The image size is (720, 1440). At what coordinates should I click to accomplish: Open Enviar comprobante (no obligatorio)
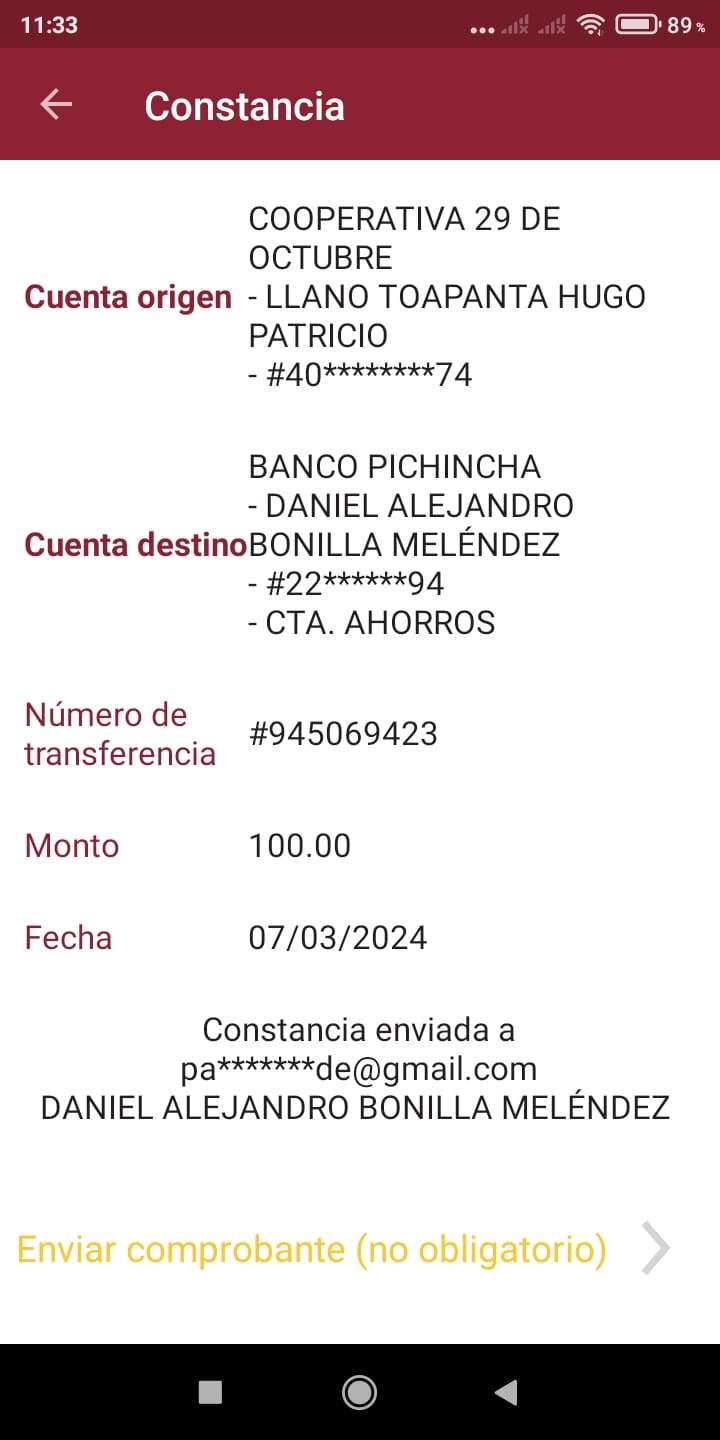click(x=344, y=1249)
